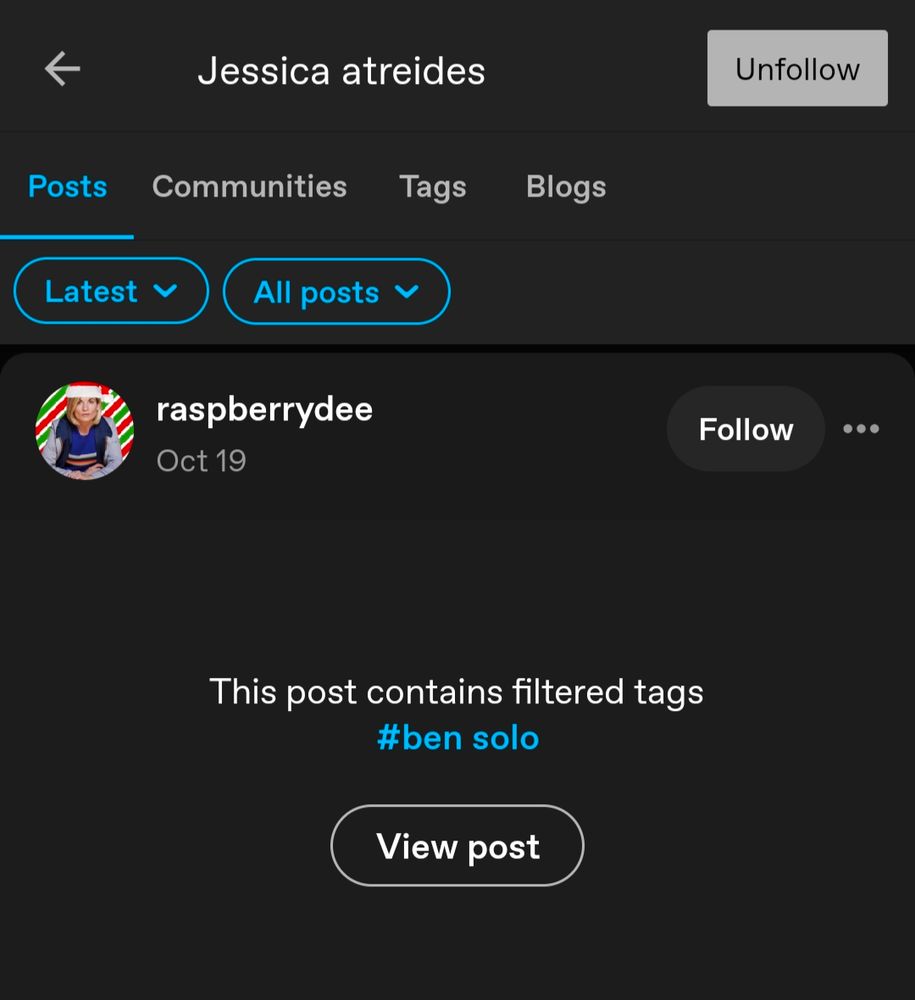This screenshot has height=1000, width=915.
Task: Expand the post sorting options
Action: pos(110,292)
